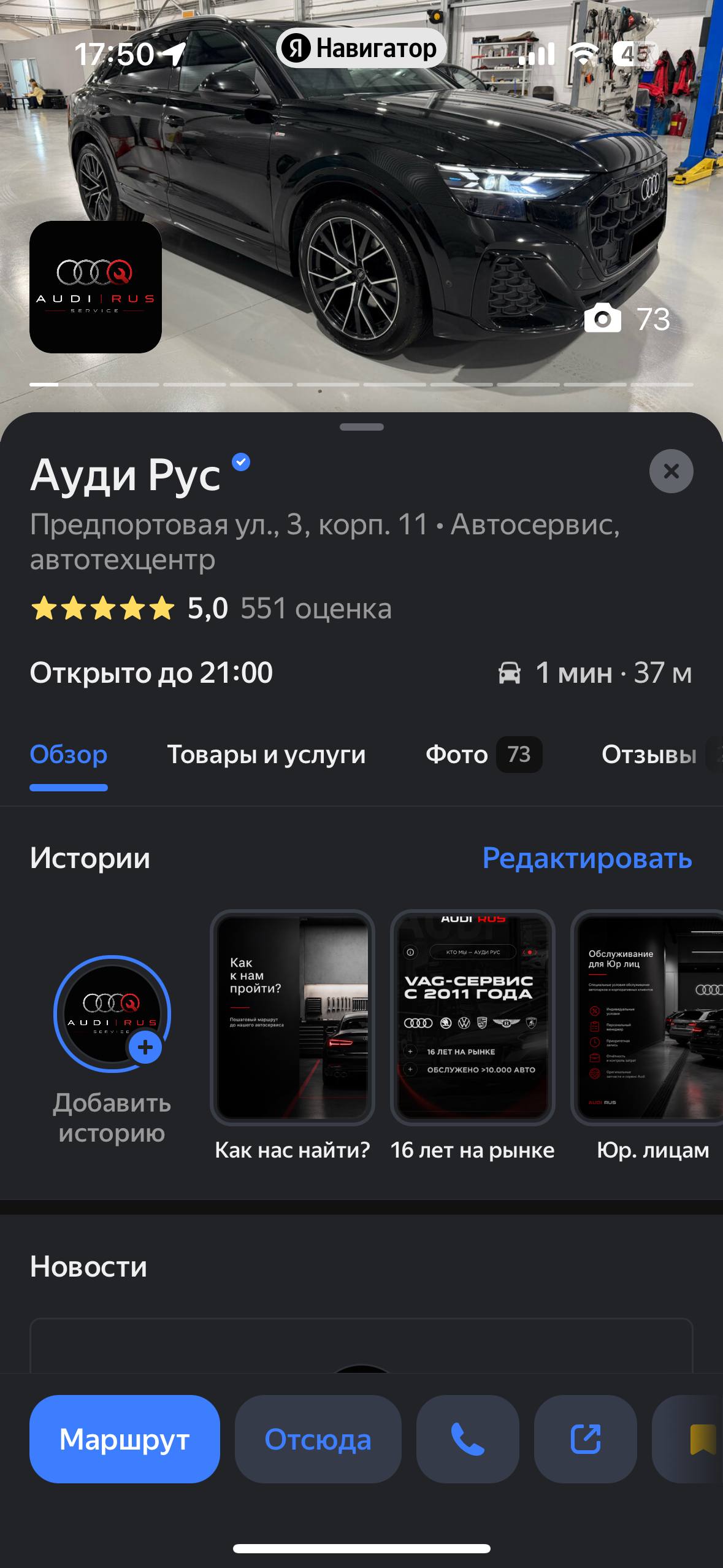Select the Обзор tab

(69, 754)
